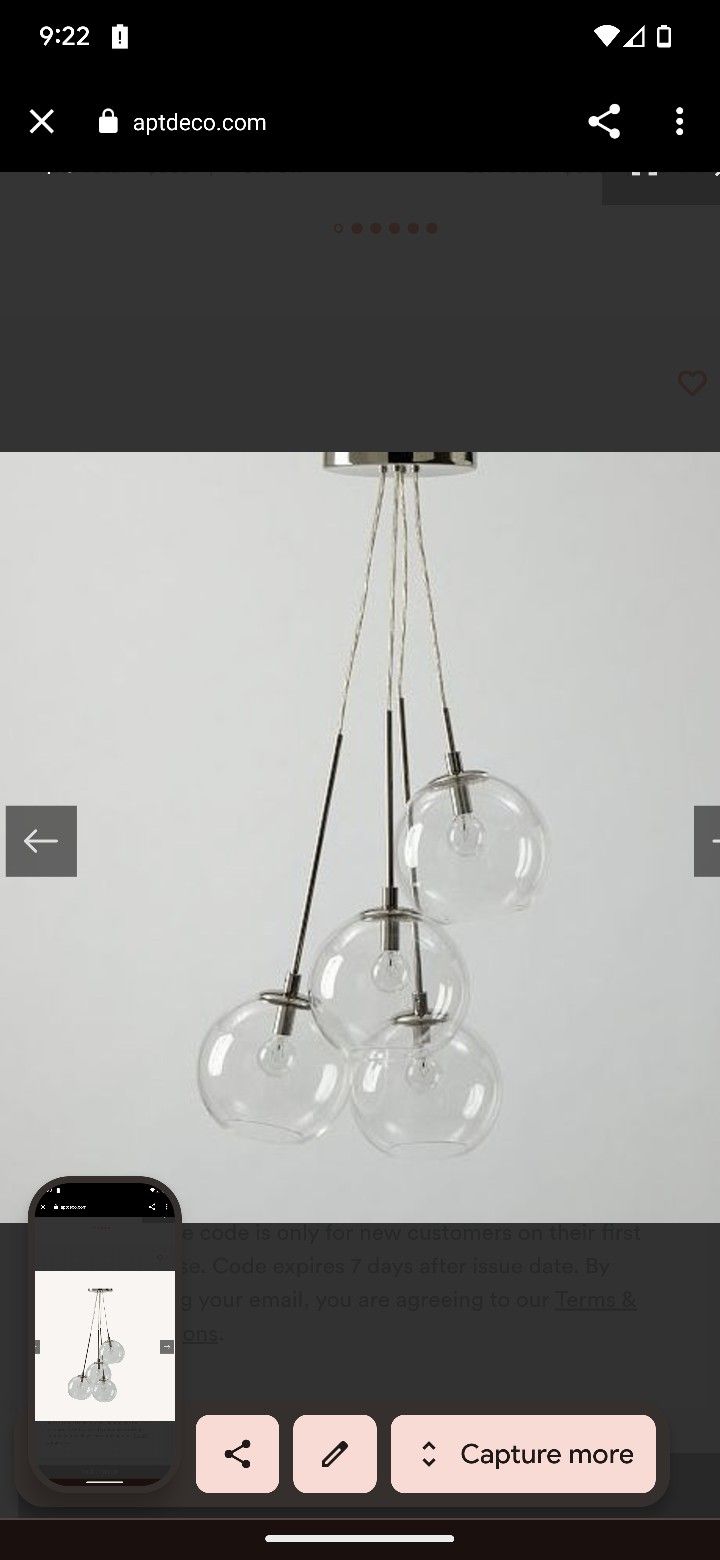The image size is (720, 1560).
Task: Tap the heart to favorite the glass chandelier
Action: pyautogui.click(x=691, y=383)
